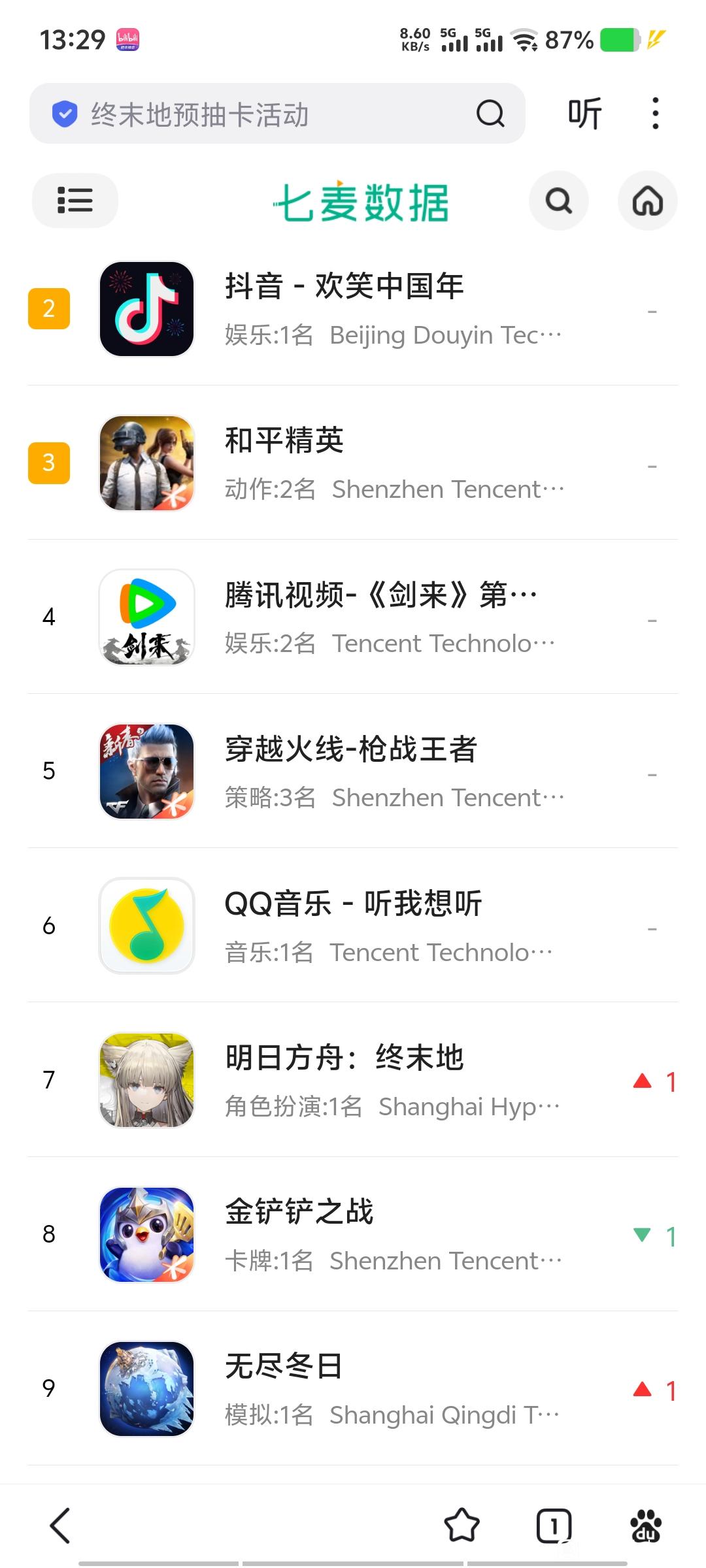Screen dimensions: 706x1568
Task: Go to the 七麦数据 home page
Action: (647, 201)
